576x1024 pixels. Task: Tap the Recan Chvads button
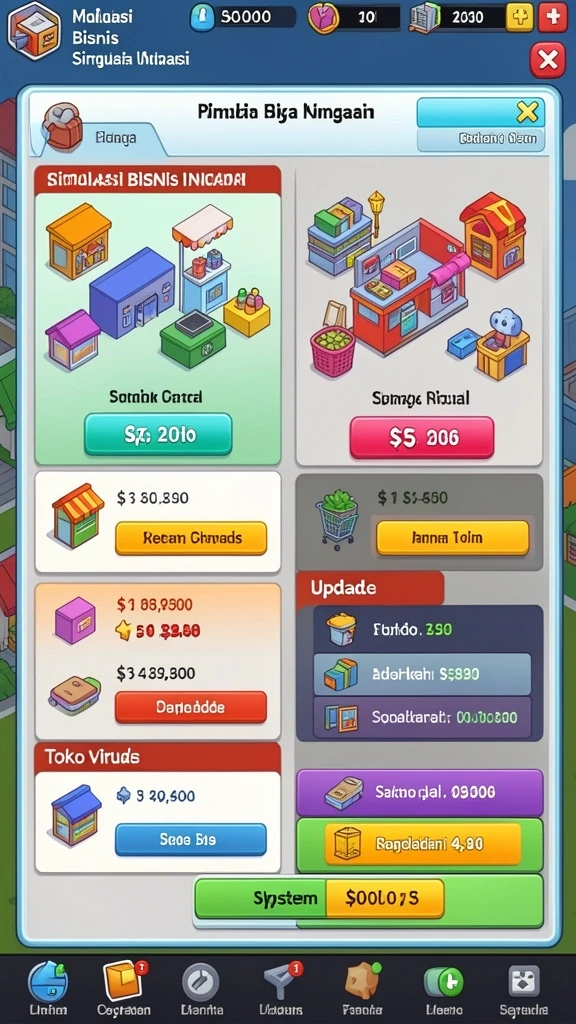click(x=191, y=538)
